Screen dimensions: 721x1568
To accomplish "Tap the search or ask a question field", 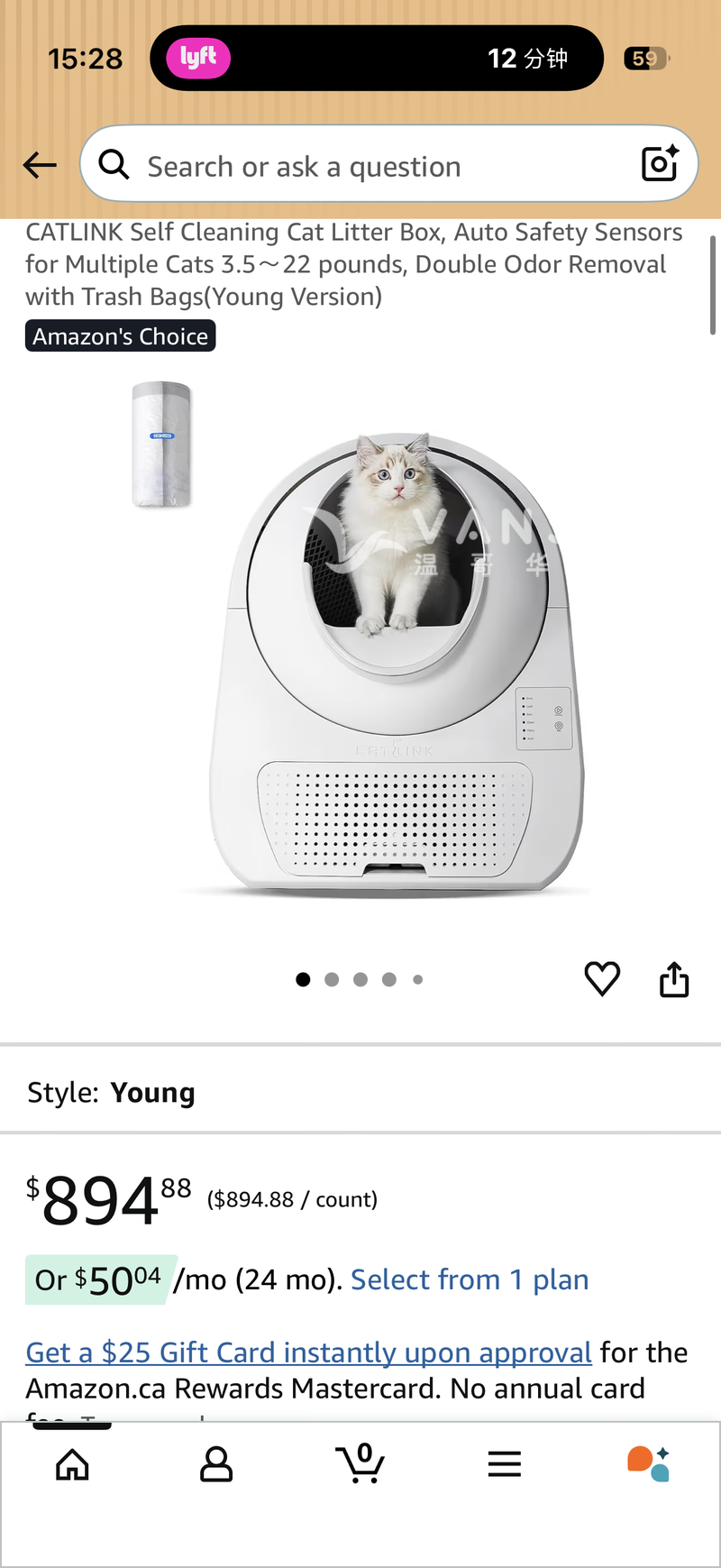I will pyautogui.click(x=360, y=167).
